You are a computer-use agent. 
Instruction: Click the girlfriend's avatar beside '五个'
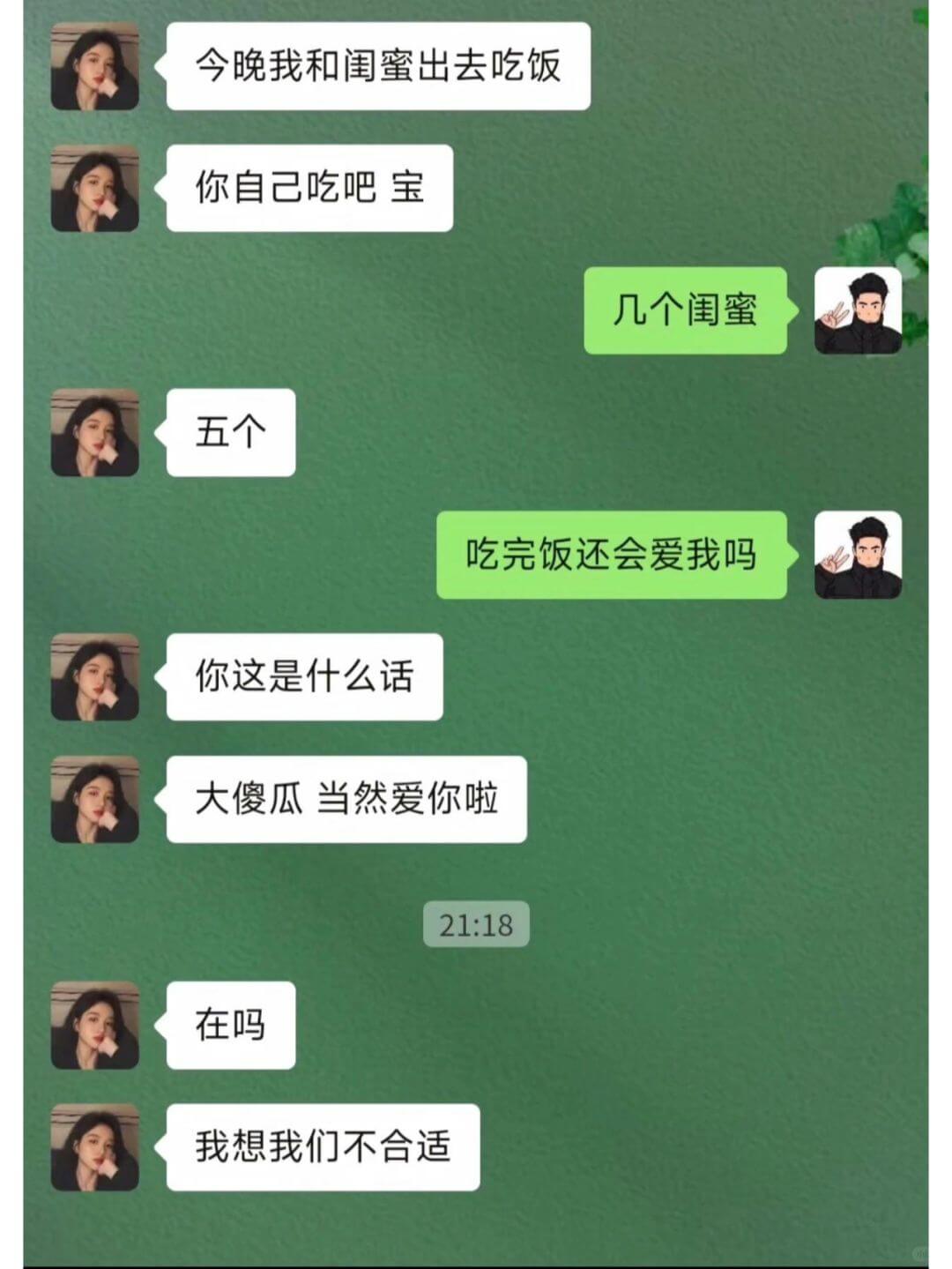point(95,434)
